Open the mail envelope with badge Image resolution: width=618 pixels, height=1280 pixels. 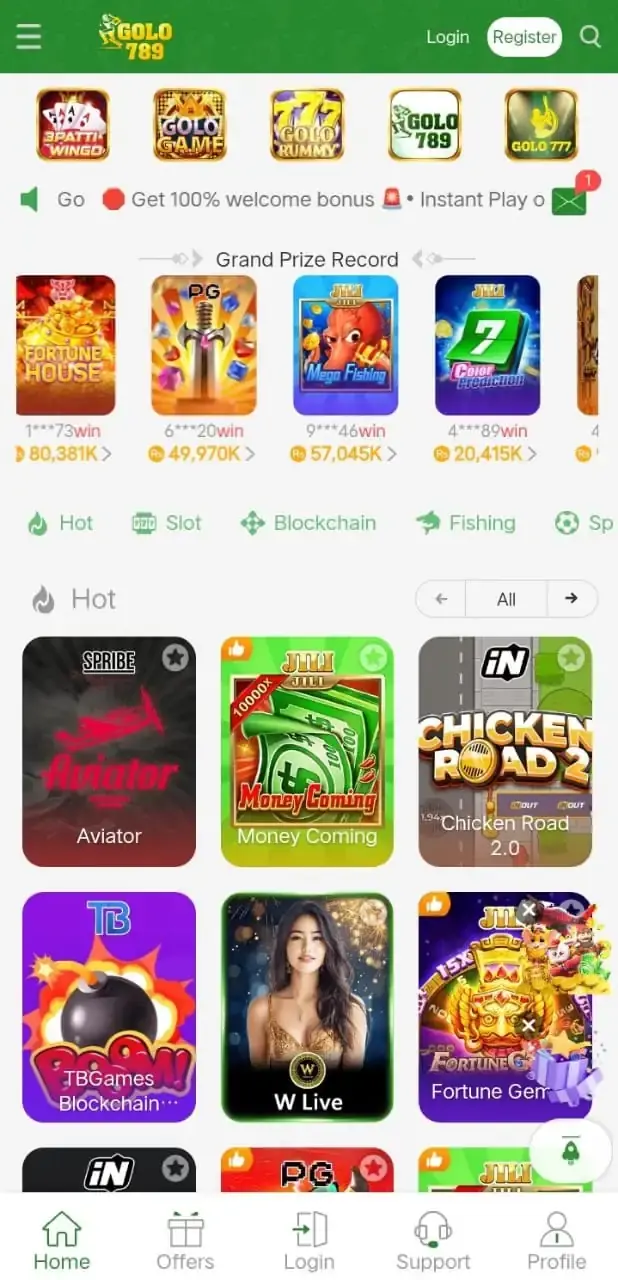click(570, 199)
